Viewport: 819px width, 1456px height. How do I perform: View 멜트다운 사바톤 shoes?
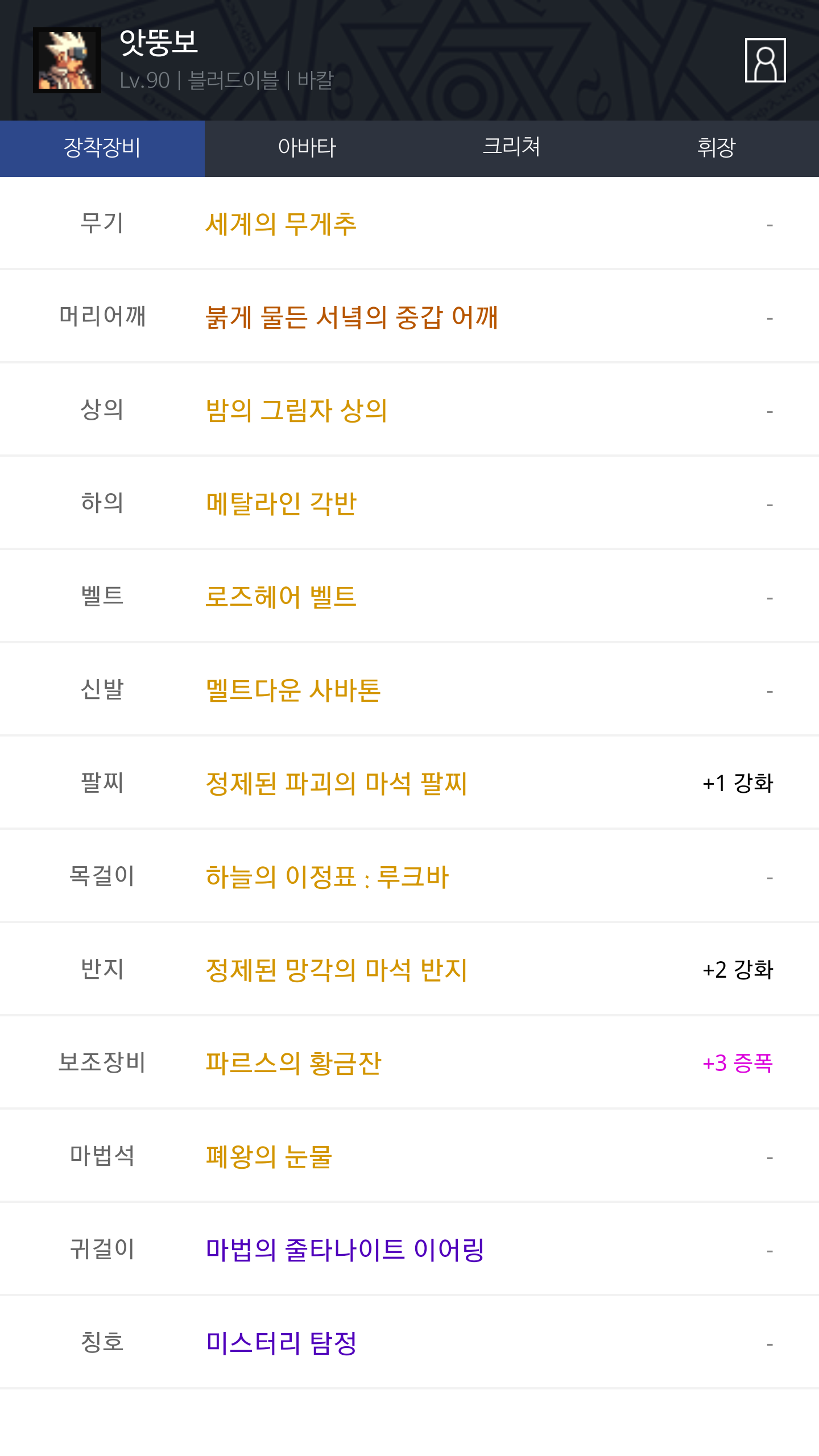tap(293, 690)
